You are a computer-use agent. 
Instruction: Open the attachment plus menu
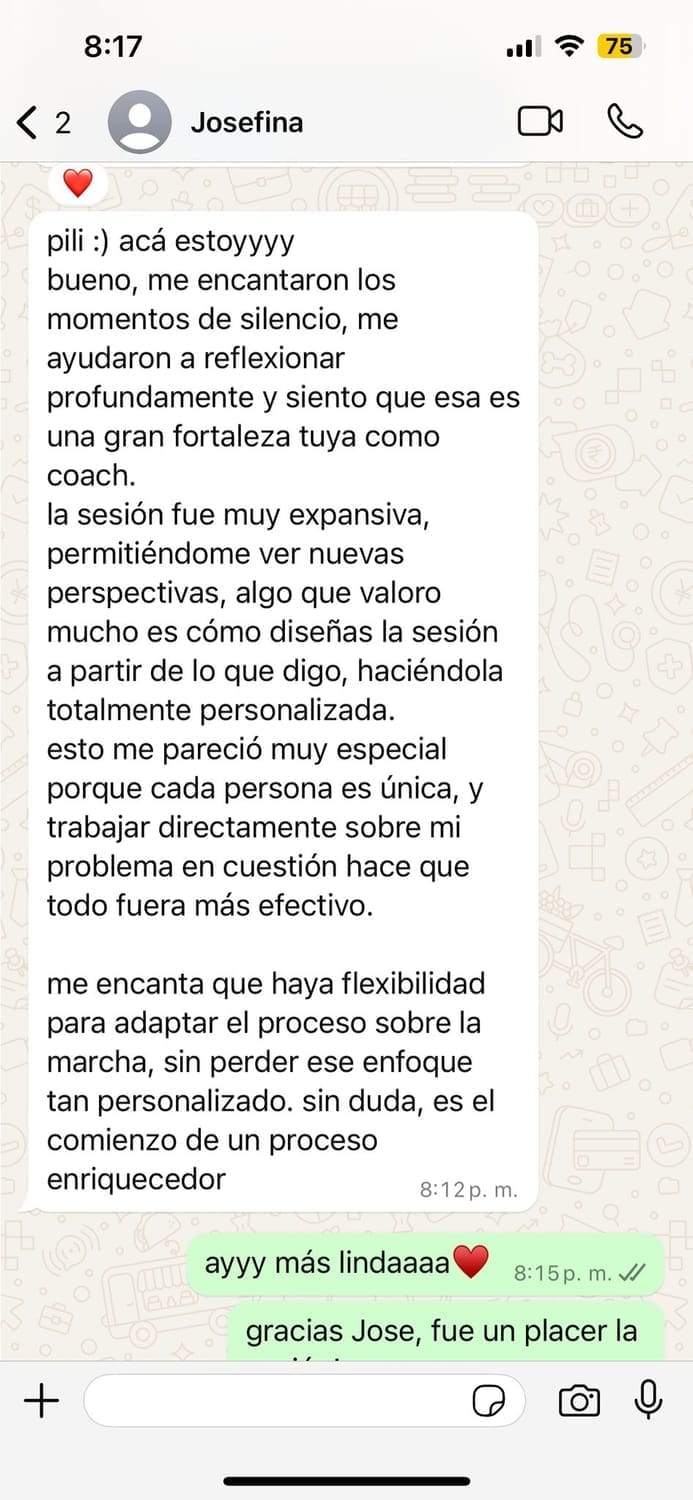coord(41,1401)
